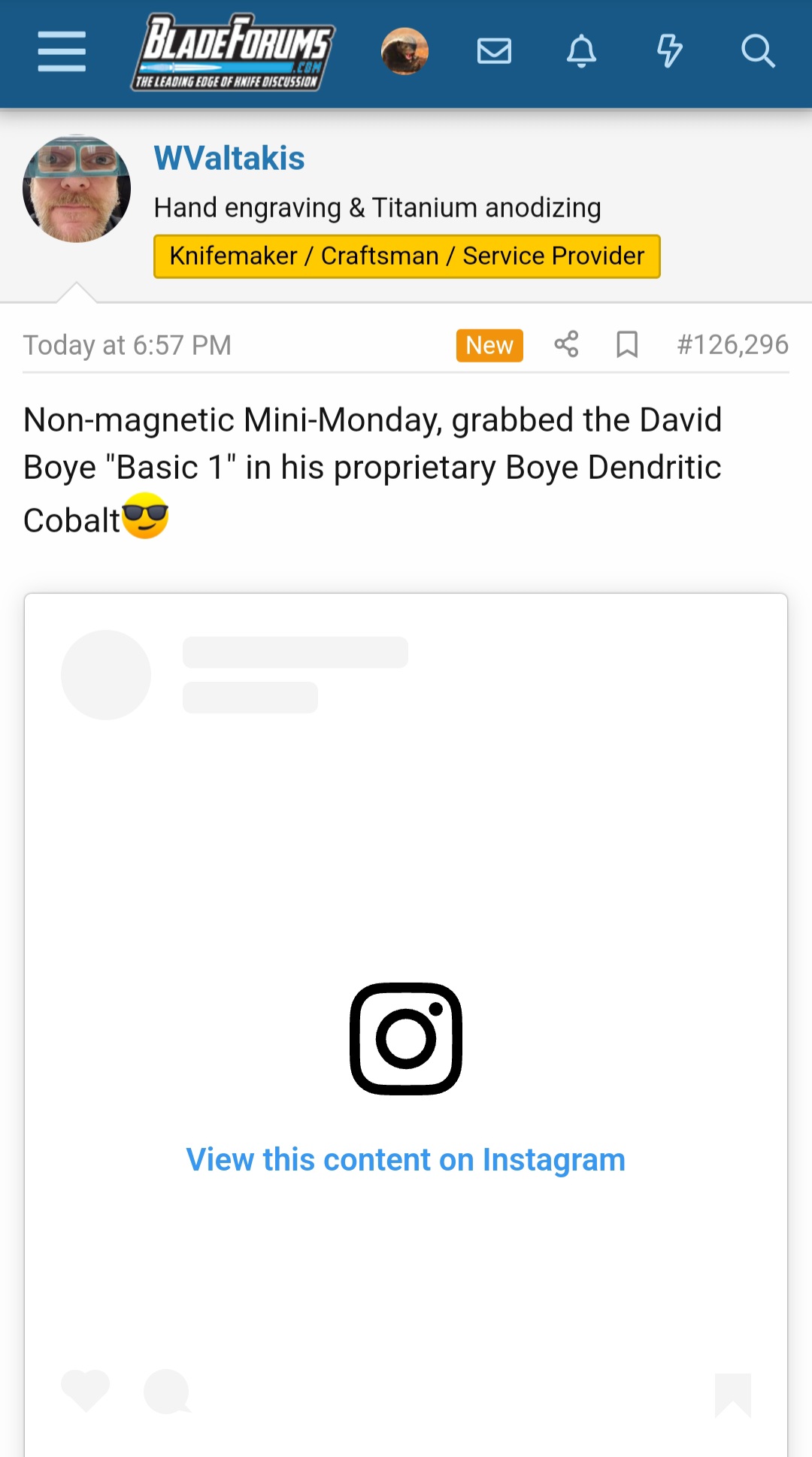Share post #126,296

(566, 345)
